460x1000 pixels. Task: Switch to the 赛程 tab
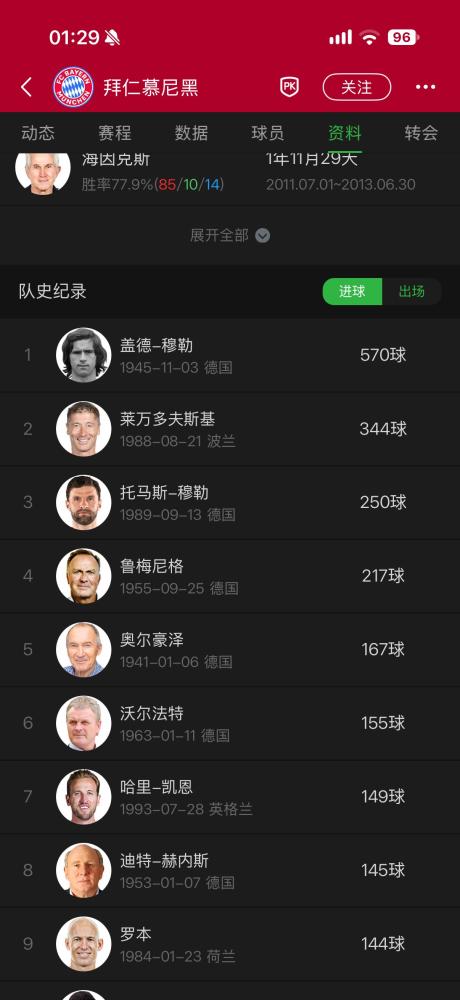(114, 133)
